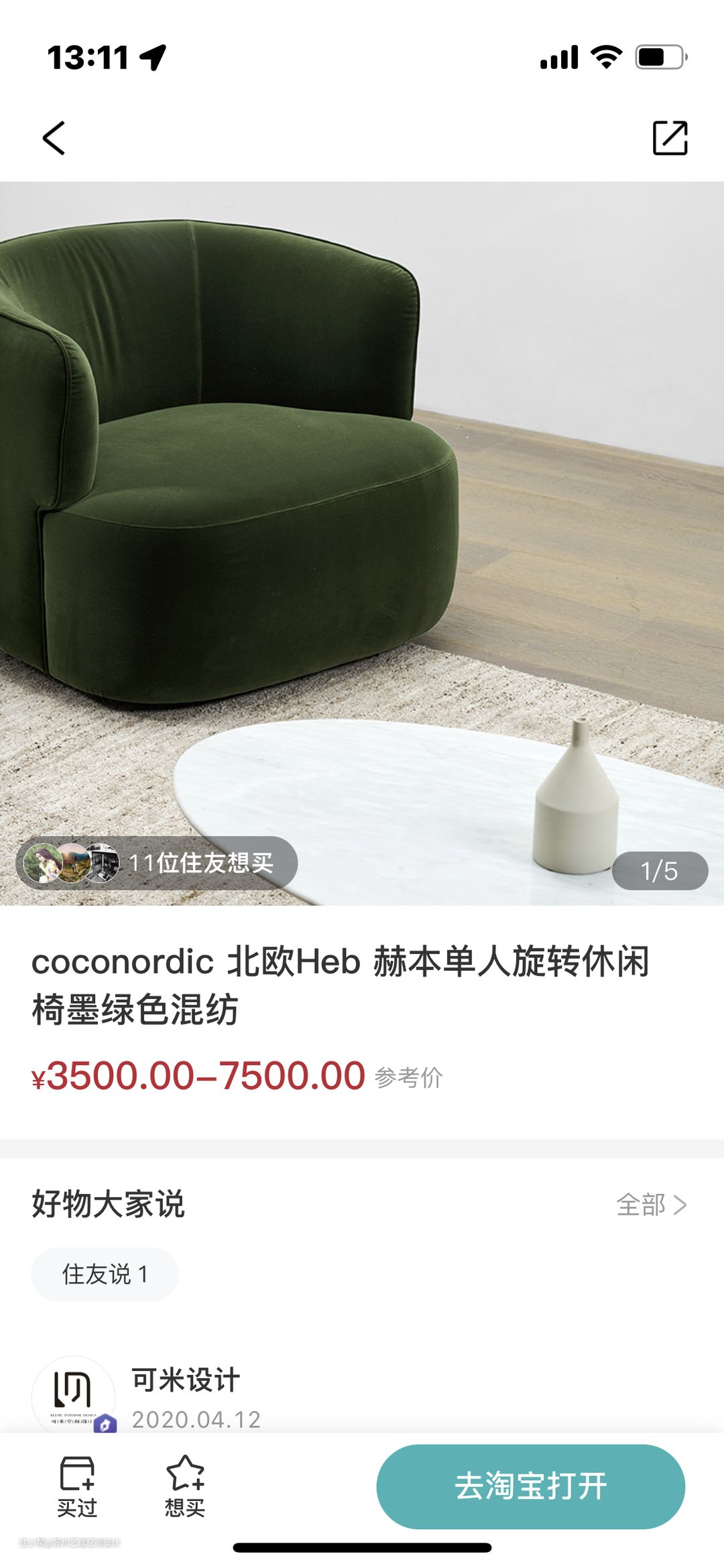Add the chair to 想买 wishlist
This screenshot has width=724, height=1568.
[185, 1487]
